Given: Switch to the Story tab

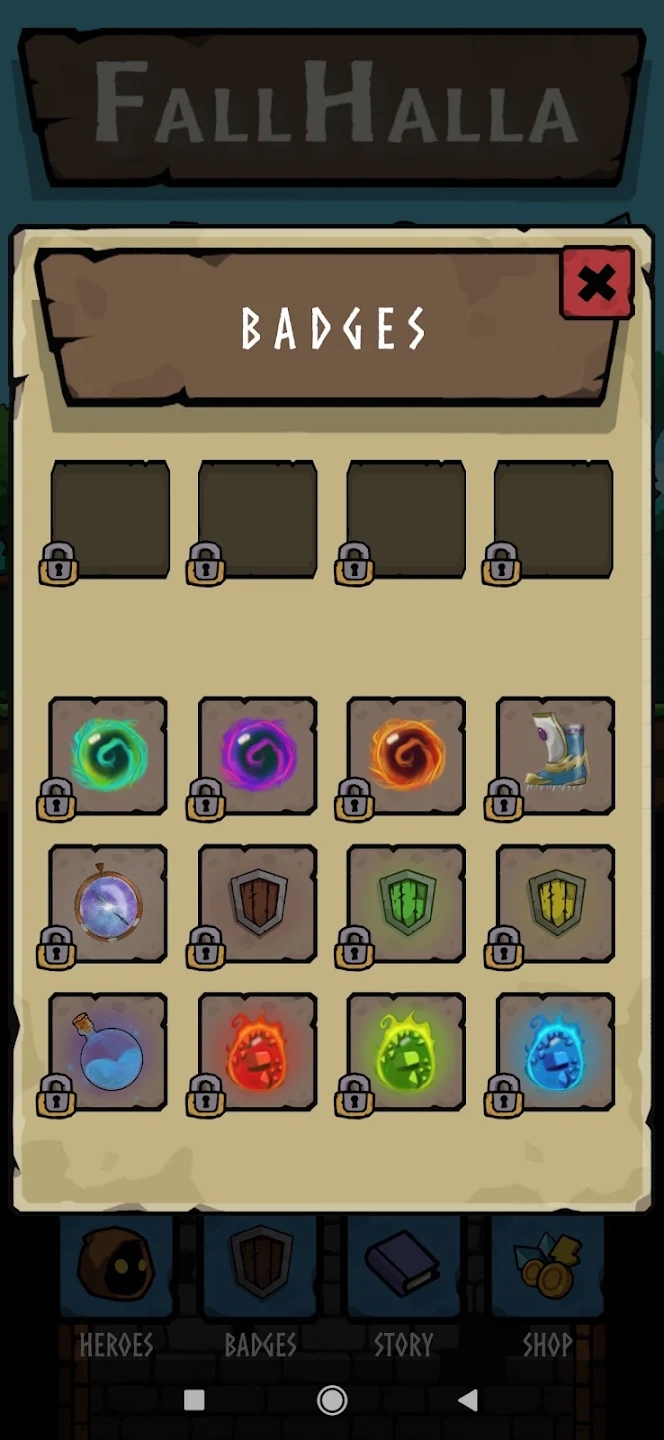Looking at the screenshot, I should click(x=403, y=1285).
